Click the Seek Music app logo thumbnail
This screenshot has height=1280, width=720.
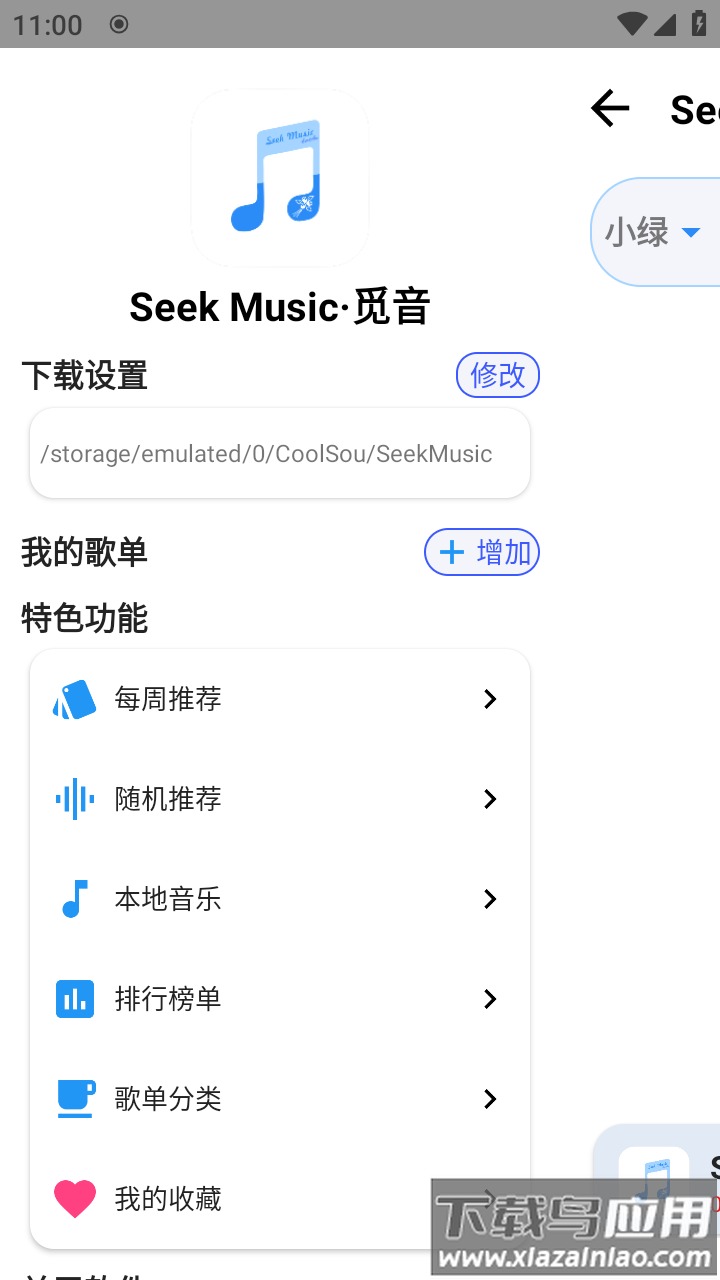click(x=279, y=177)
